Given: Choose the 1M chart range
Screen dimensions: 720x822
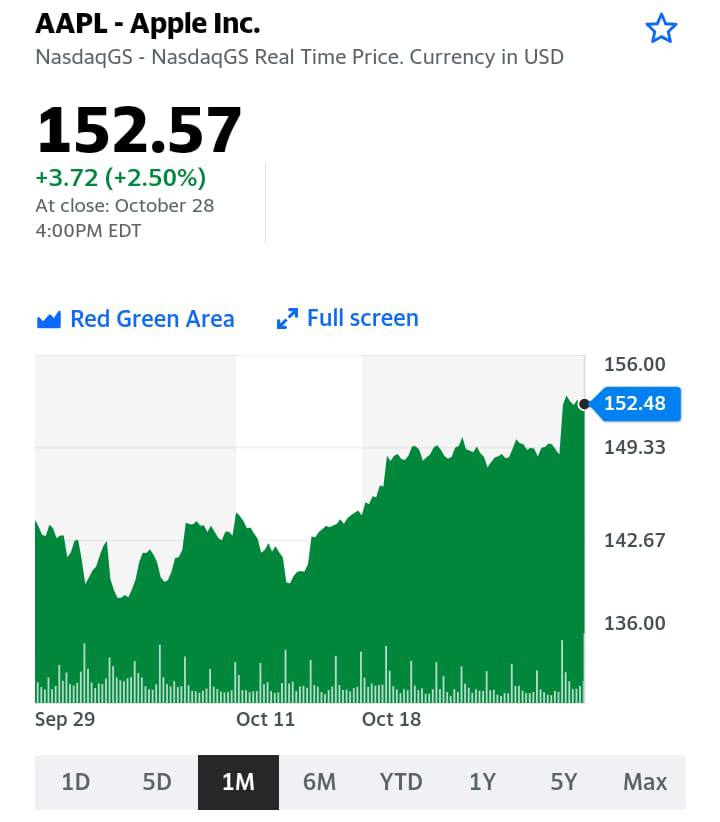Looking at the screenshot, I should pyautogui.click(x=239, y=782).
